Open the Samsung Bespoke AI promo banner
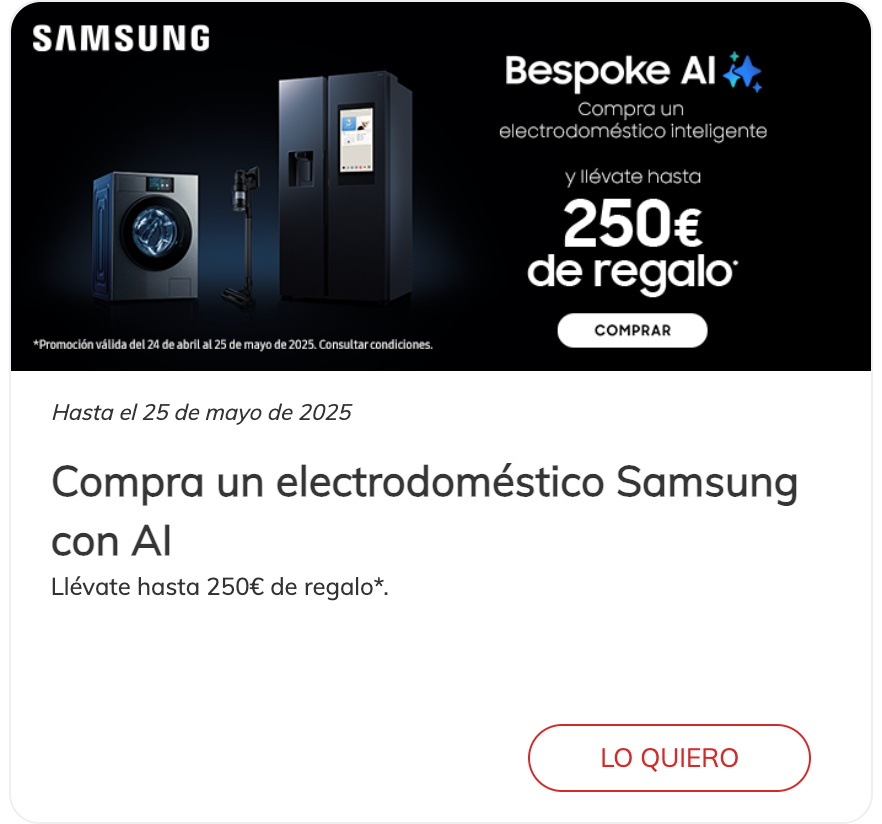Image resolution: width=882 pixels, height=824 pixels. point(440,187)
